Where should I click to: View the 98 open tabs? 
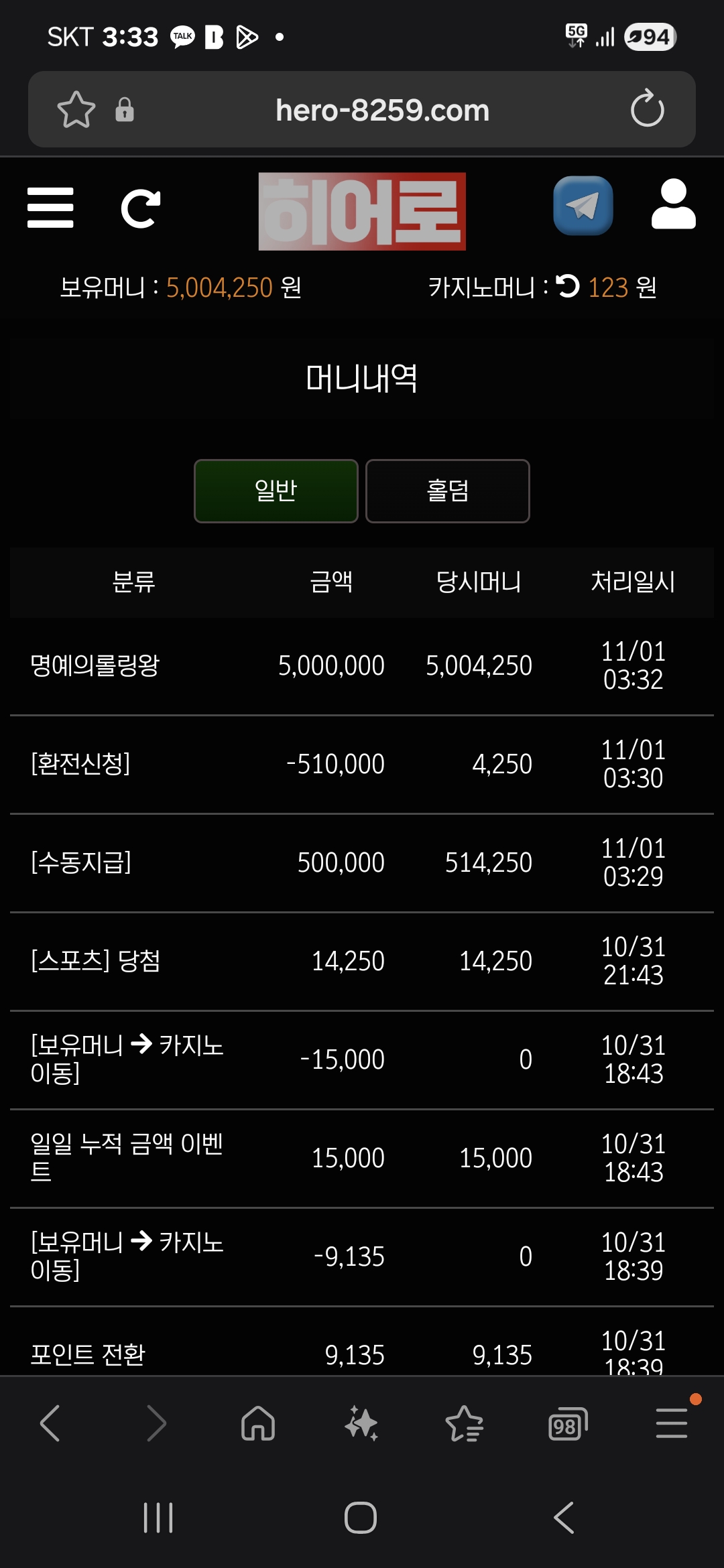[567, 1425]
